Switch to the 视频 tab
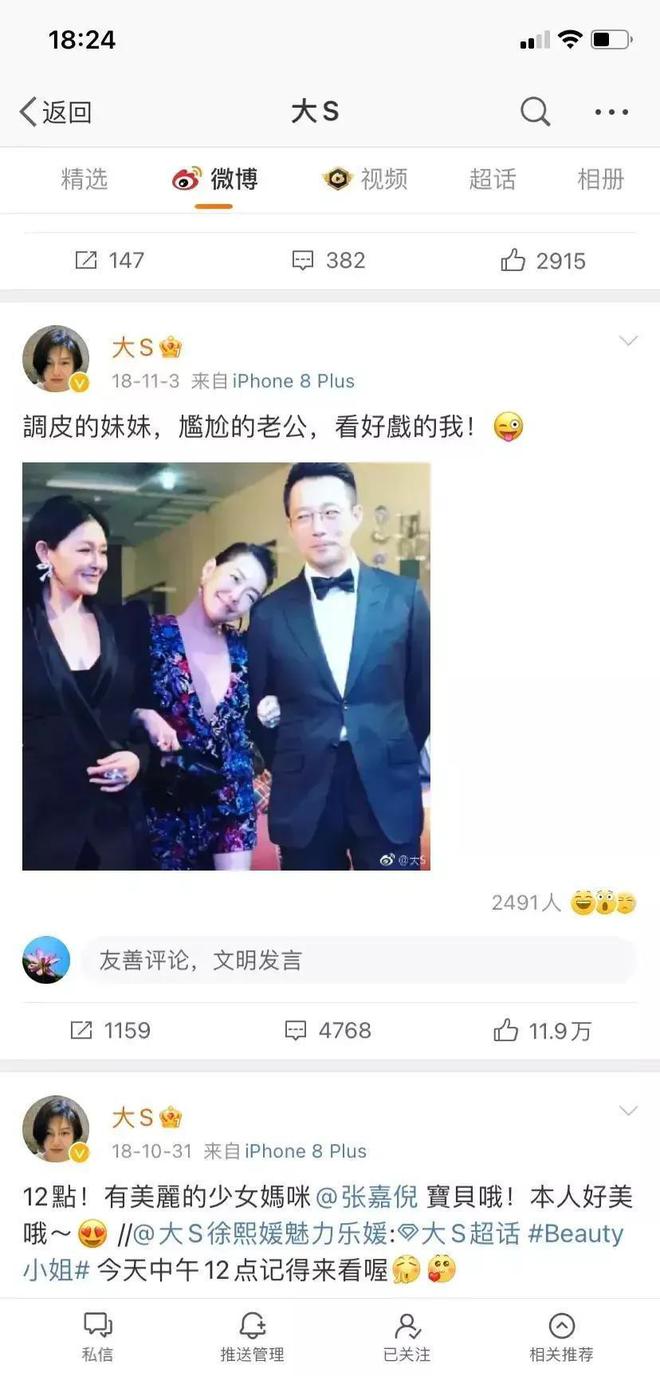660x1376 pixels. 365,179
